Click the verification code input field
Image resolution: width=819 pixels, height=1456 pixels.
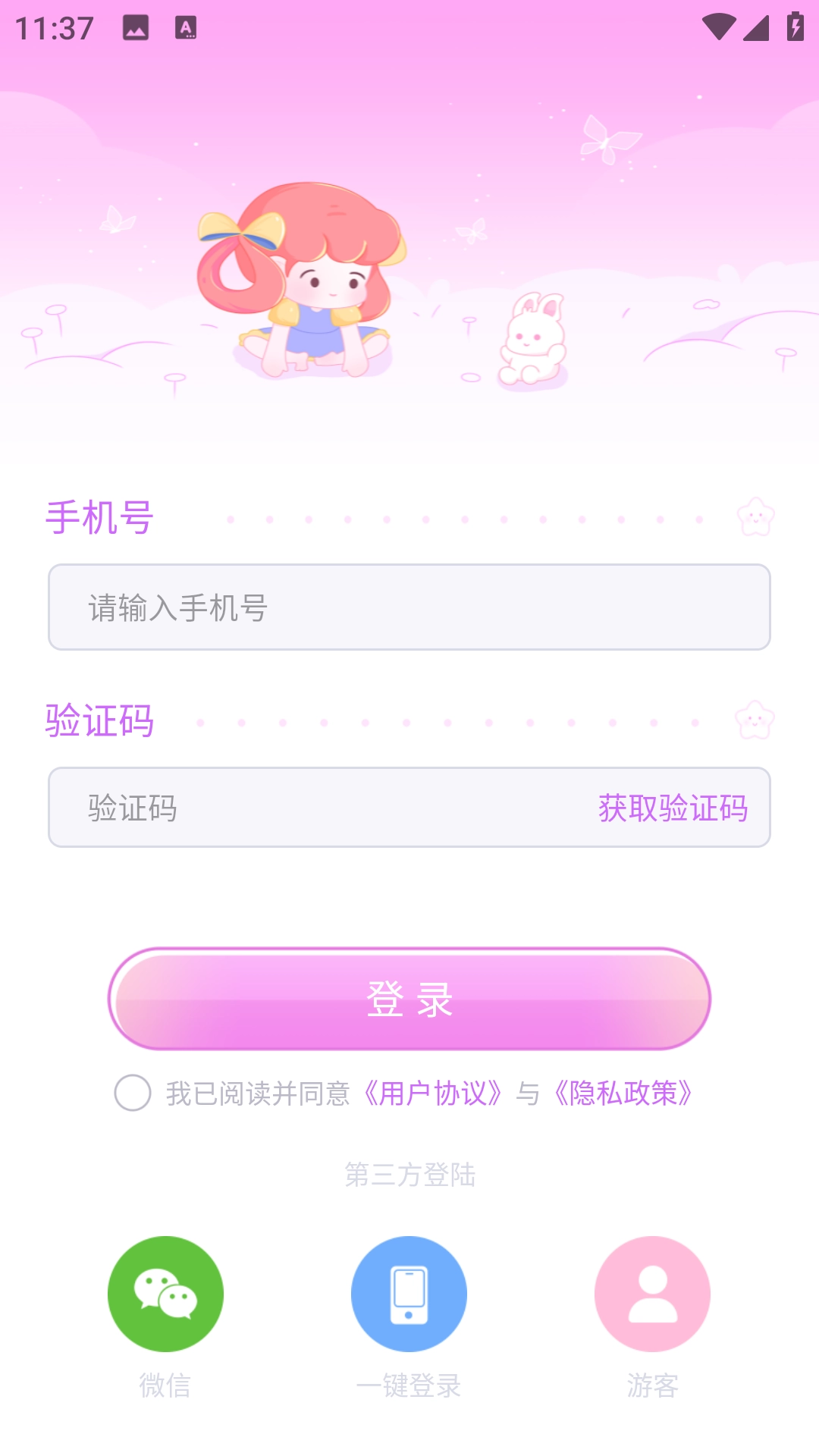coord(265,806)
